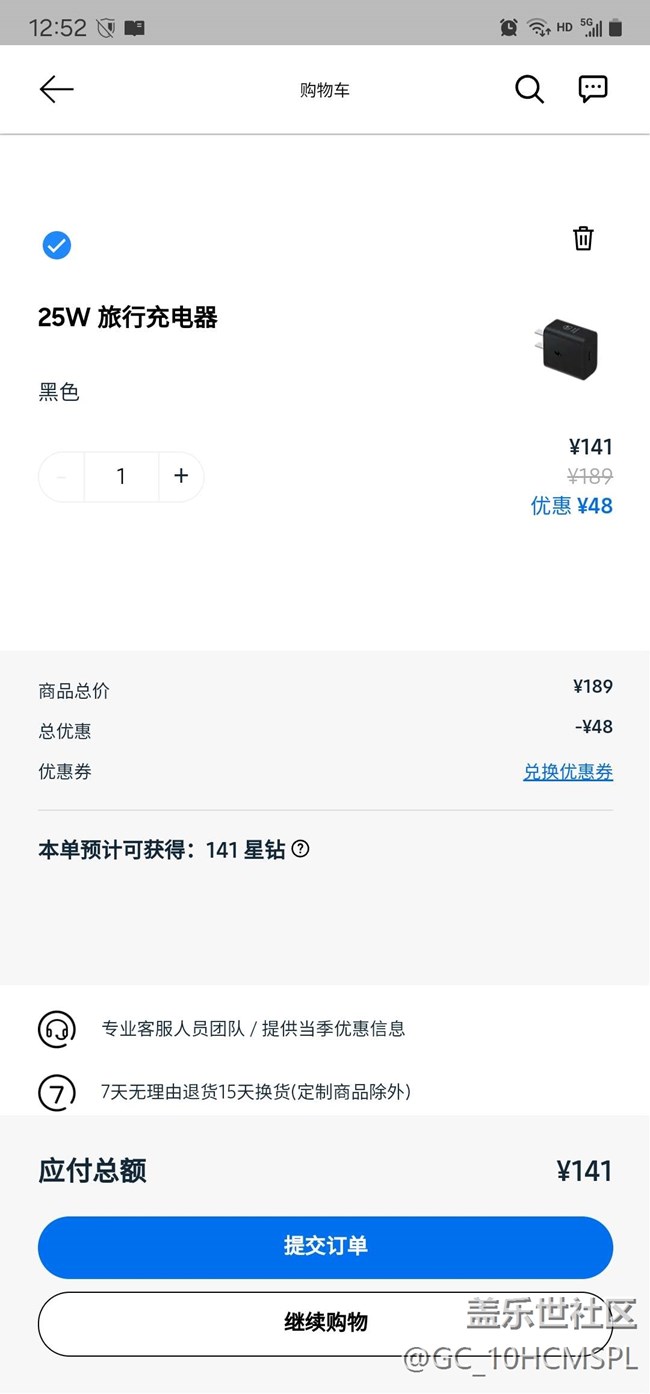Image resolution: width=650 pixels, height=1394 pixels.
Task: Tap 继续购物 to keep shopping
Action: [x=325, y=1322]
